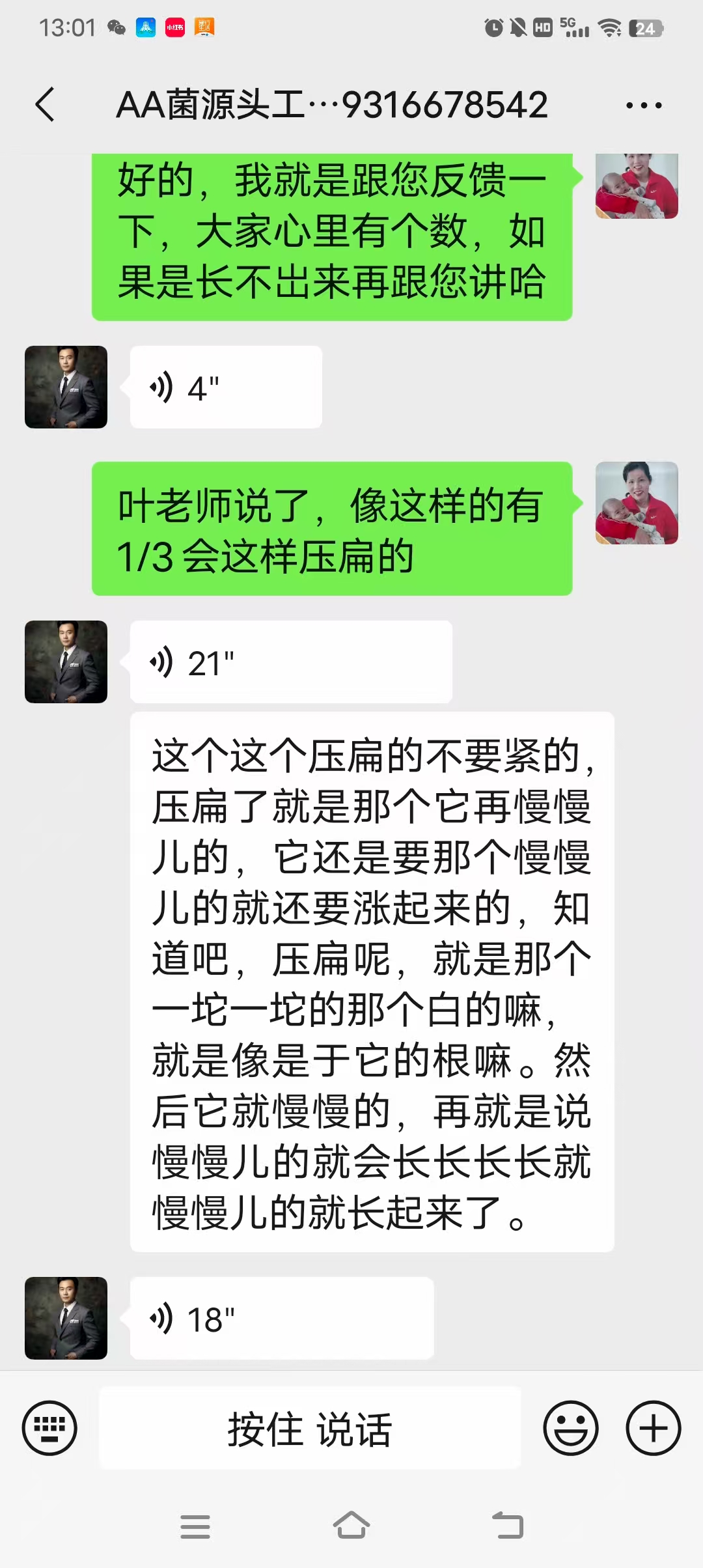Open the system recent apps menu
Viewport: 703px width, 1568px height.
(x=195, y=1526)
